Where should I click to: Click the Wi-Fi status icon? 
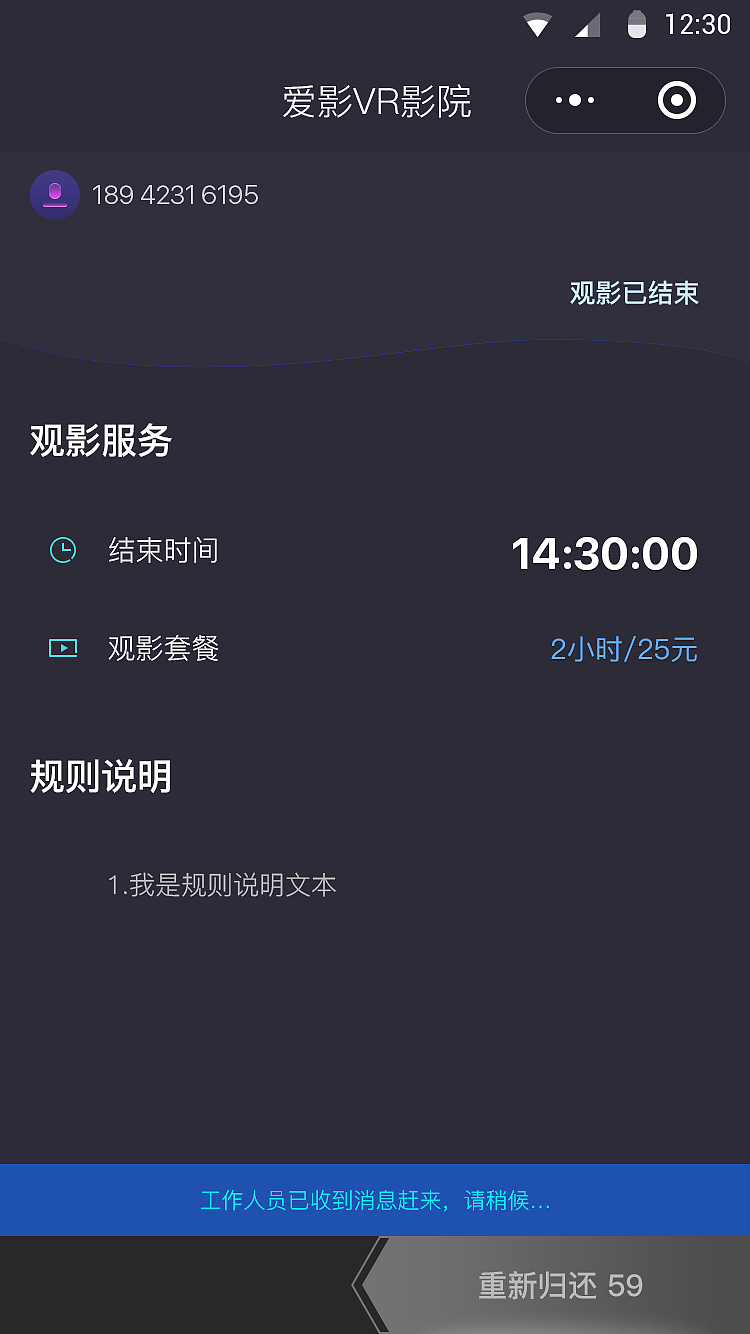tap(537, 25)
